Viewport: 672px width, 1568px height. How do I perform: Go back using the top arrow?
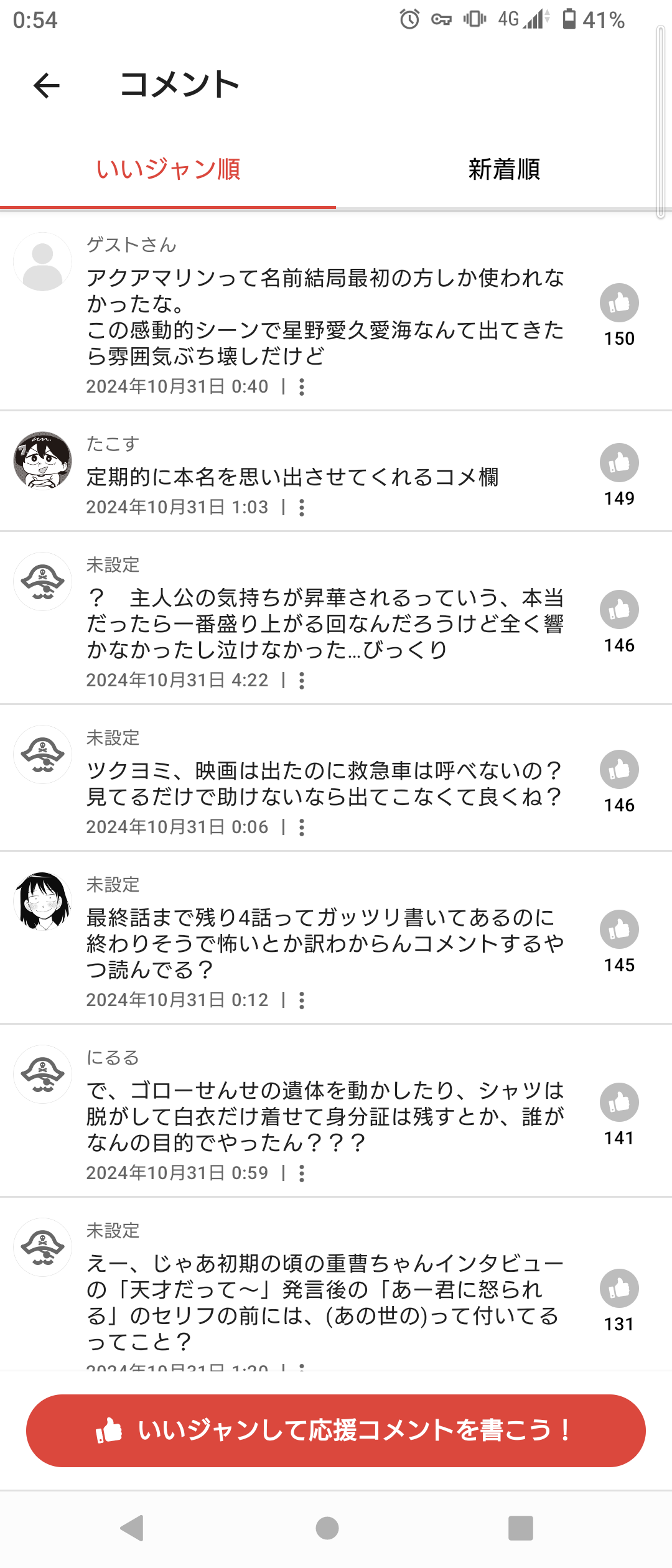pyautogui.click(x=47, y=85)
